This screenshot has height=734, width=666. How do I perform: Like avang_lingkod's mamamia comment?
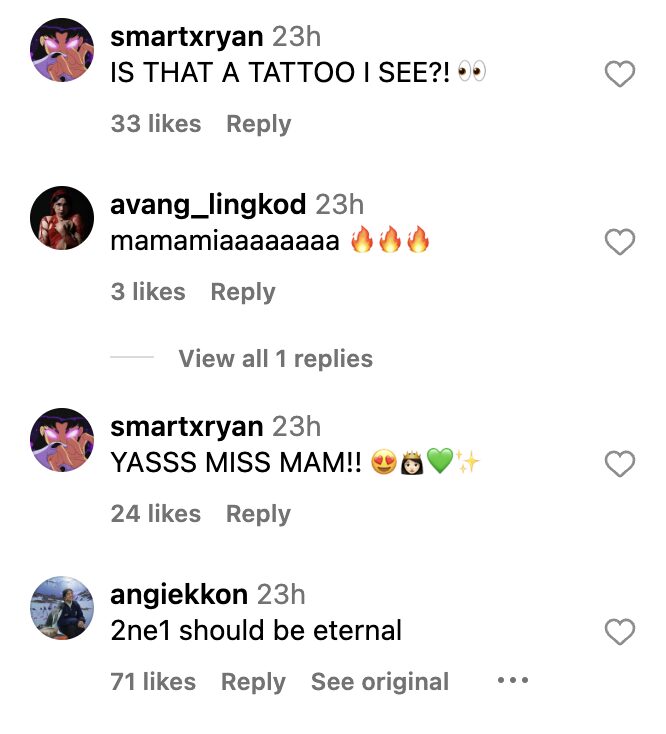tap(620, 242)
